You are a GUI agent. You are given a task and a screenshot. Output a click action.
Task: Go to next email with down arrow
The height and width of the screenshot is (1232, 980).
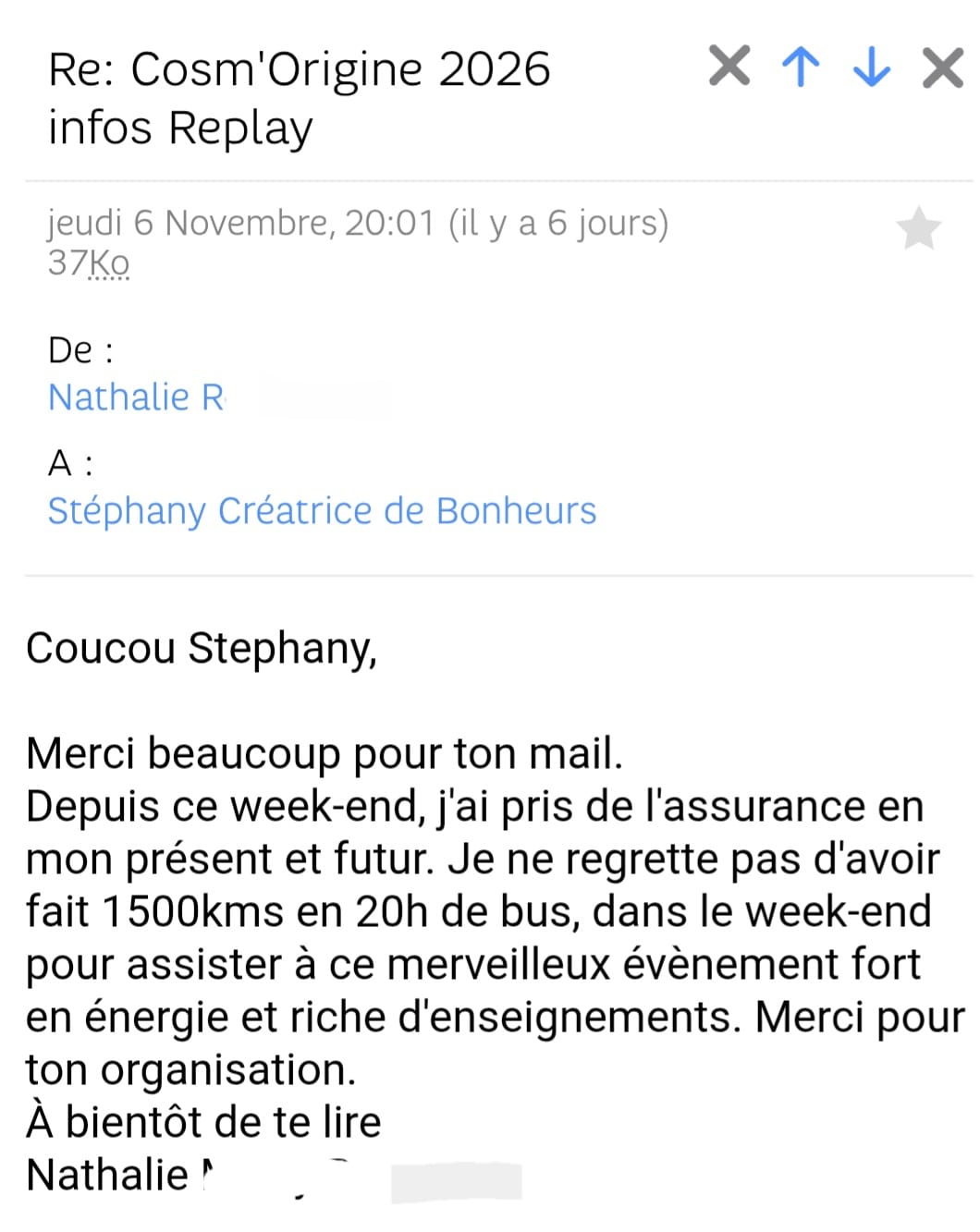tap(871, 67)
